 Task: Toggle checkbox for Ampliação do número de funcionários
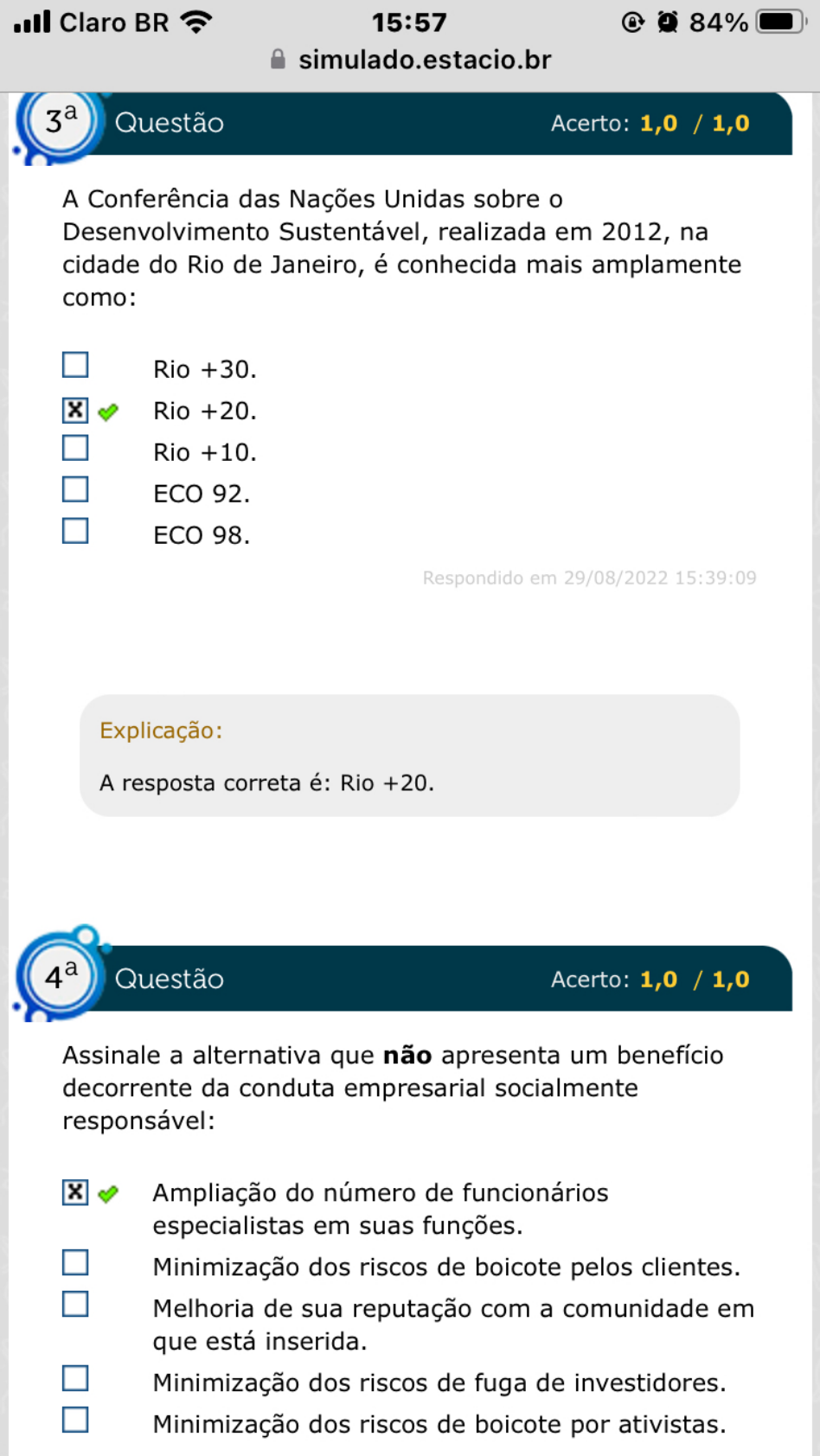point(75,1192)
